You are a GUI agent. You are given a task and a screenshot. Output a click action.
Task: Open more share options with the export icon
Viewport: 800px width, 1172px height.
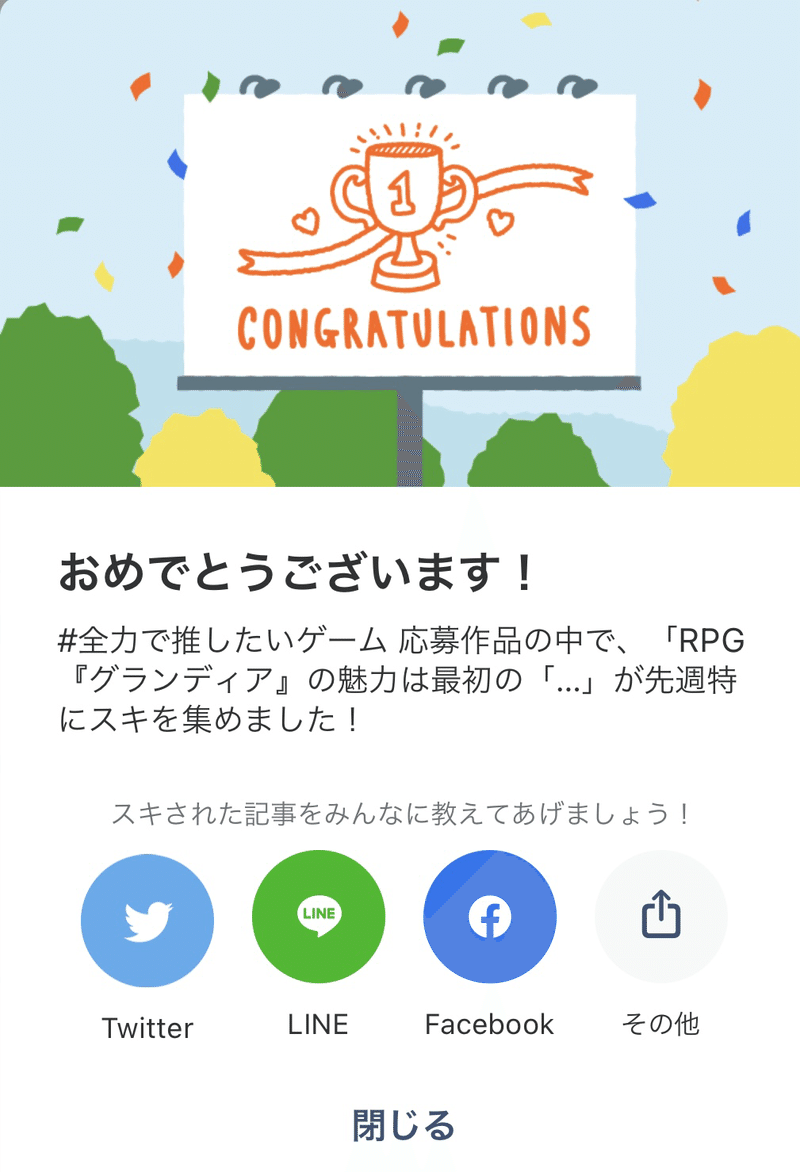[660, 916]
